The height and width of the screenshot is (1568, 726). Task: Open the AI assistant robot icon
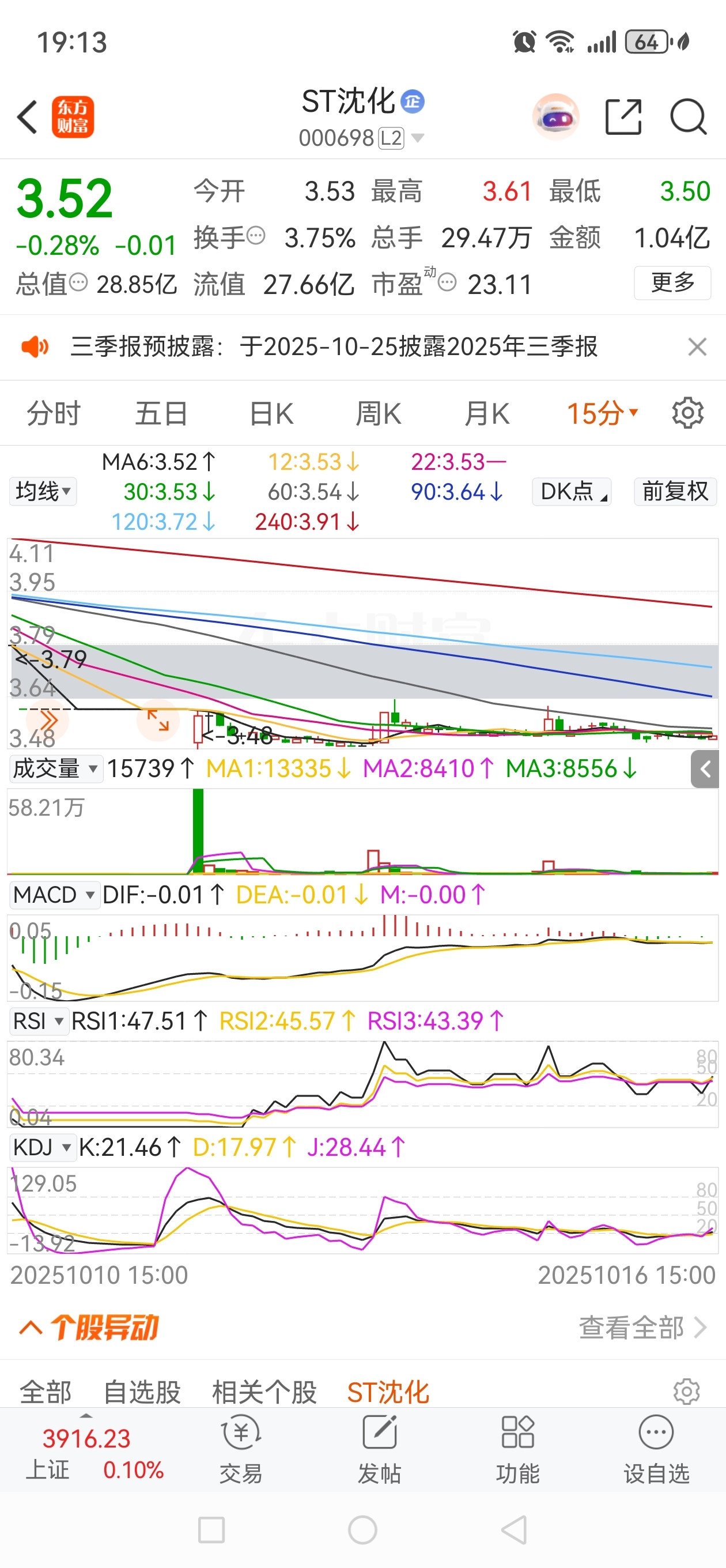click(x=555, y=116)
